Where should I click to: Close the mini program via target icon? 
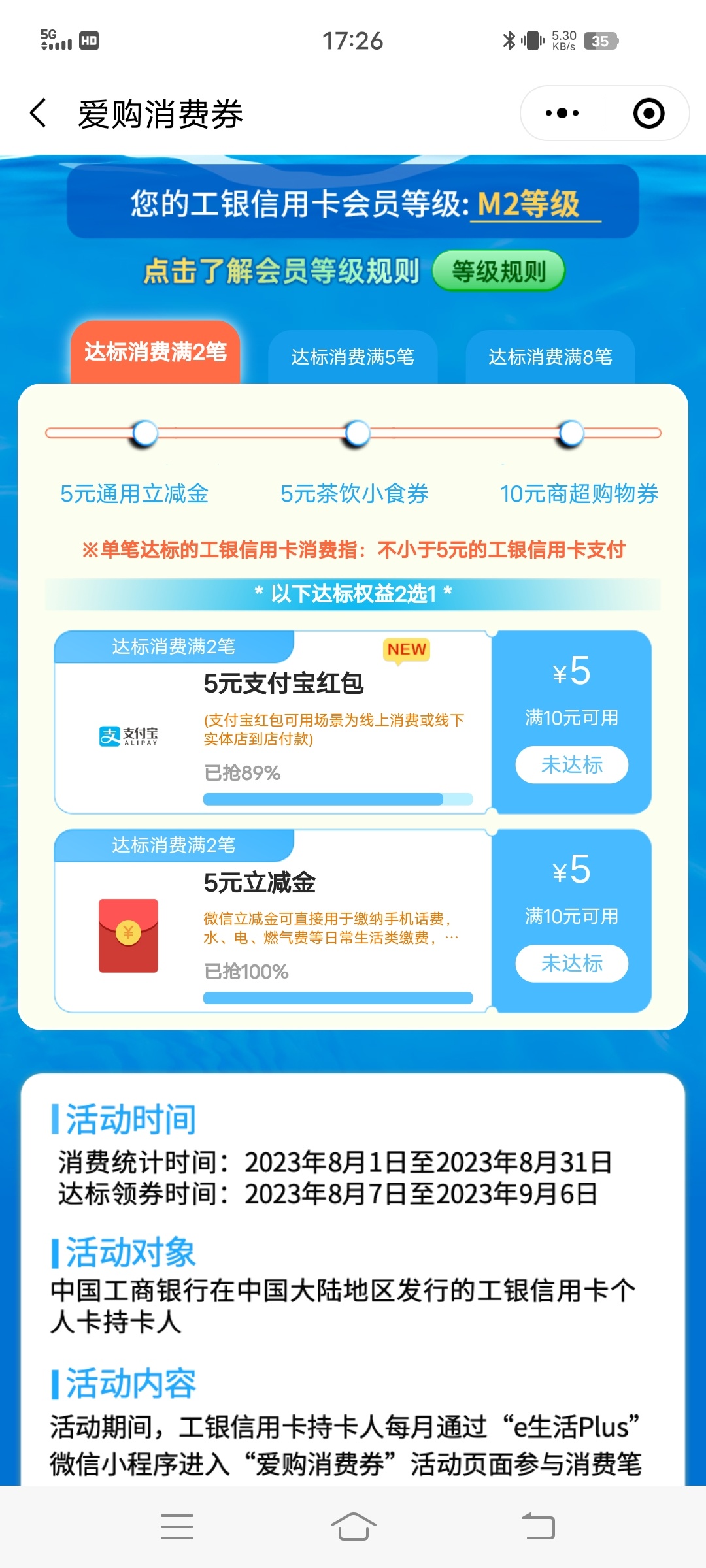[x=648, y=114]
